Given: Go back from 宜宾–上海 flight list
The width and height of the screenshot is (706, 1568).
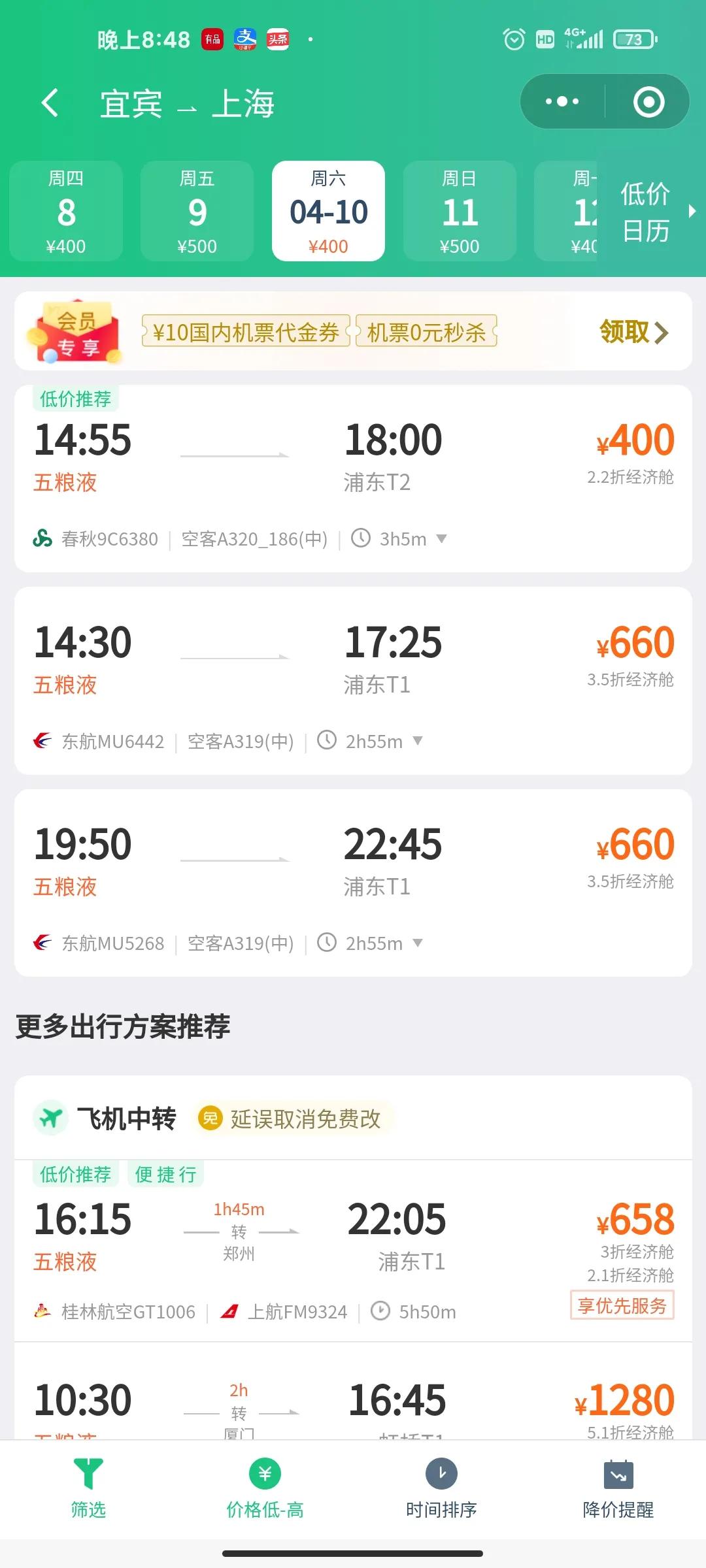Looking at the screenshot, I should [50, 103].
